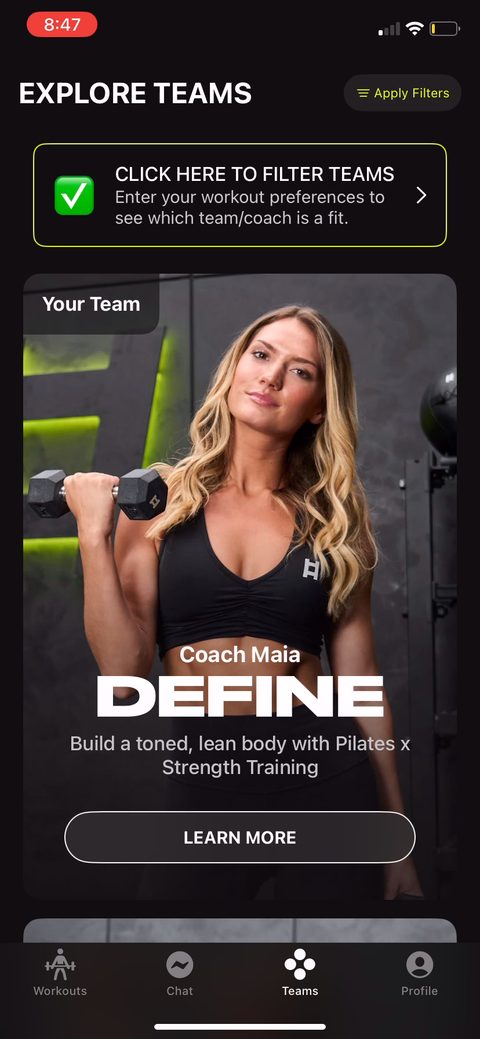Open the Apply Filters button

pos(402,93)
